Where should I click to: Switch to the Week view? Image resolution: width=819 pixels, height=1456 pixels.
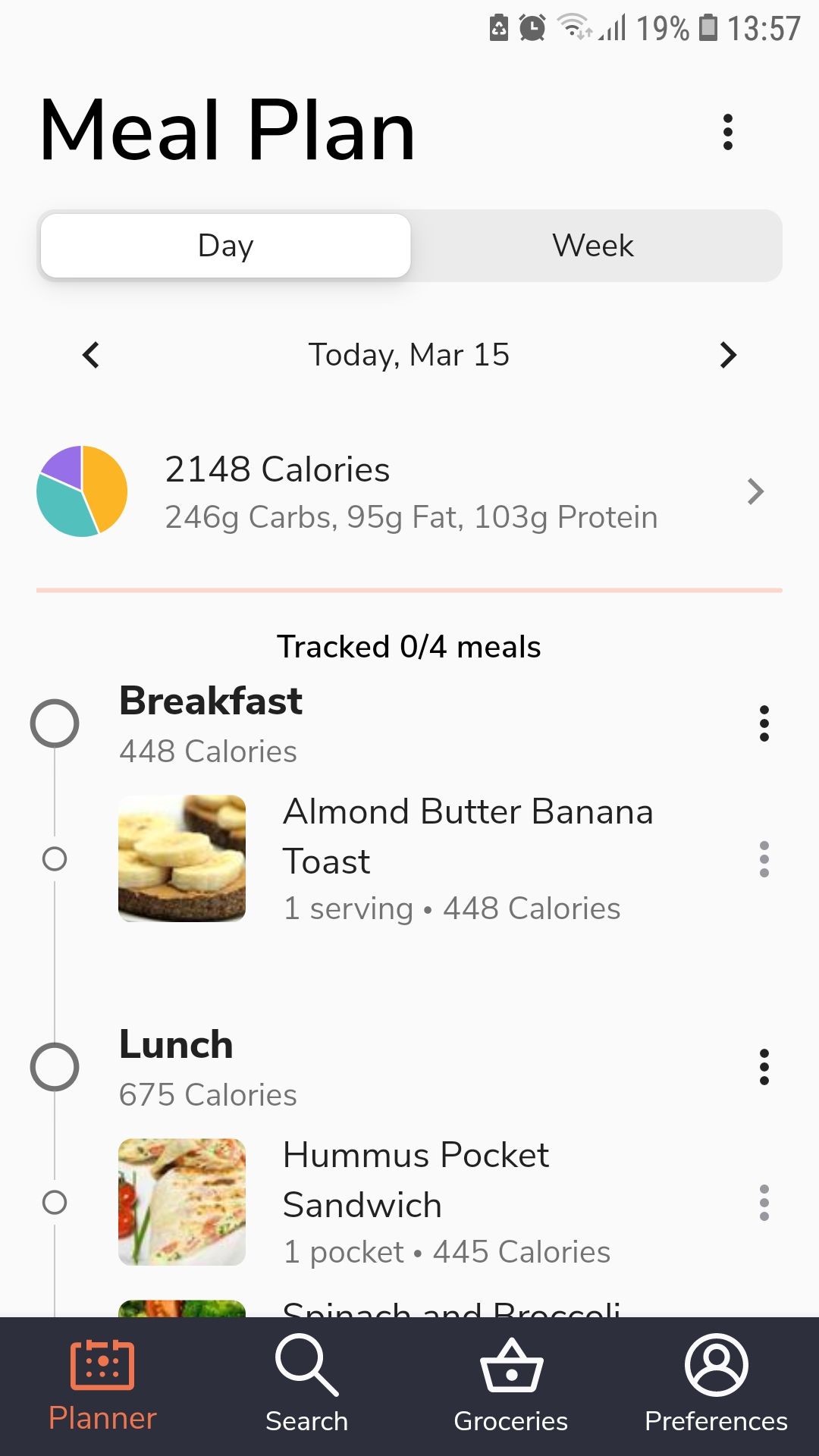click(592, 245)
